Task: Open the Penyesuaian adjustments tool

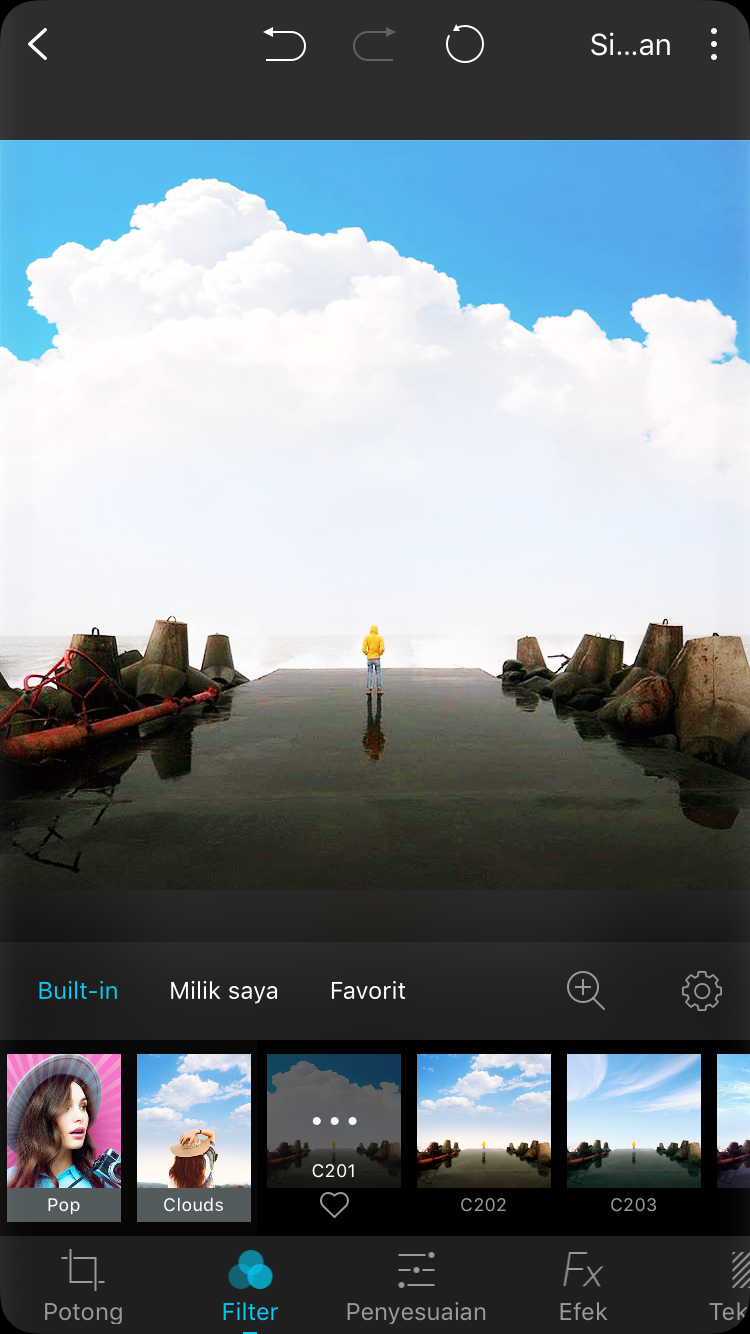Action: pyautogui.click(x=416, y=1287)
